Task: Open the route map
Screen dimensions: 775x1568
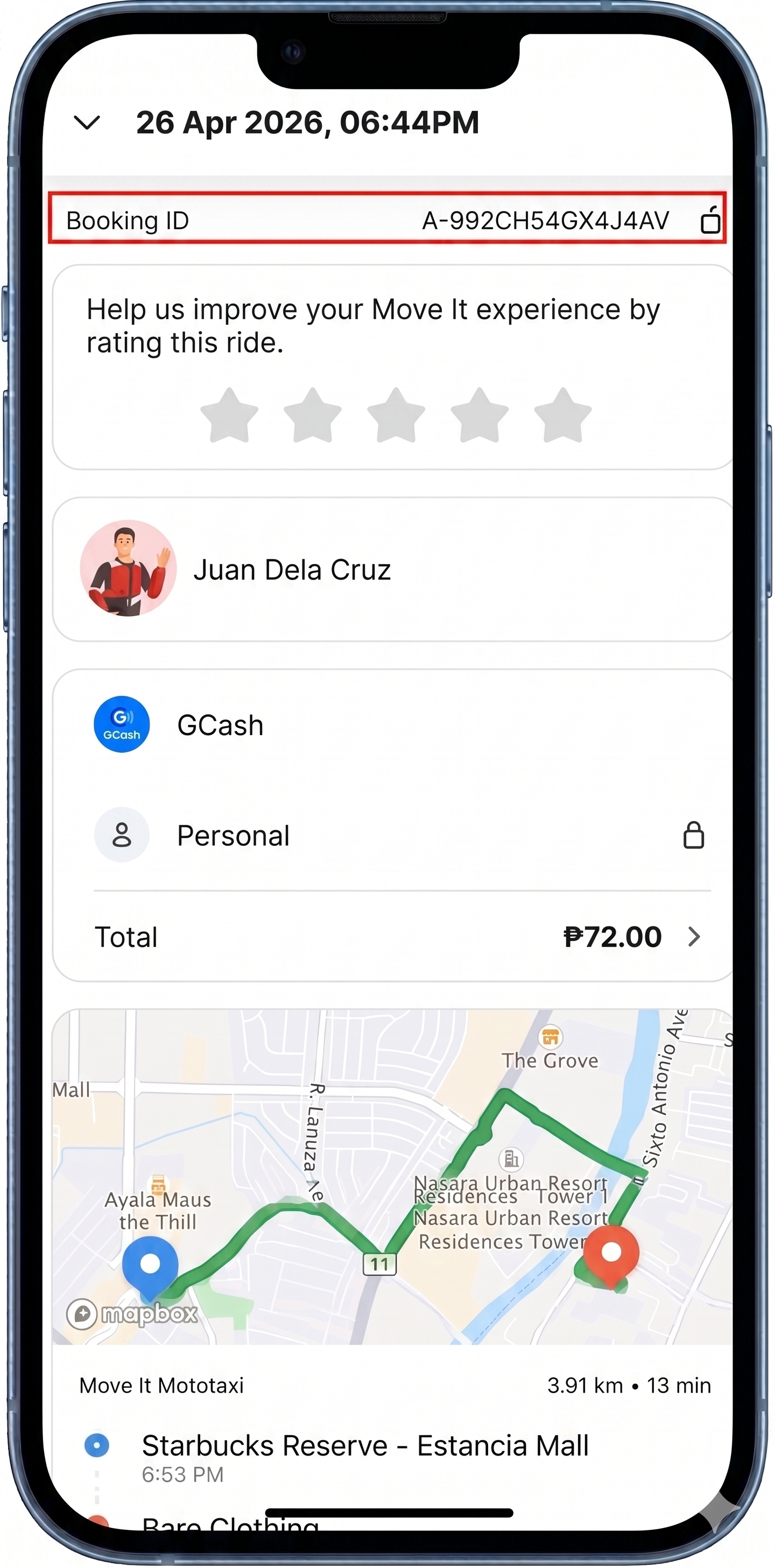Action: click(393, 1177)
